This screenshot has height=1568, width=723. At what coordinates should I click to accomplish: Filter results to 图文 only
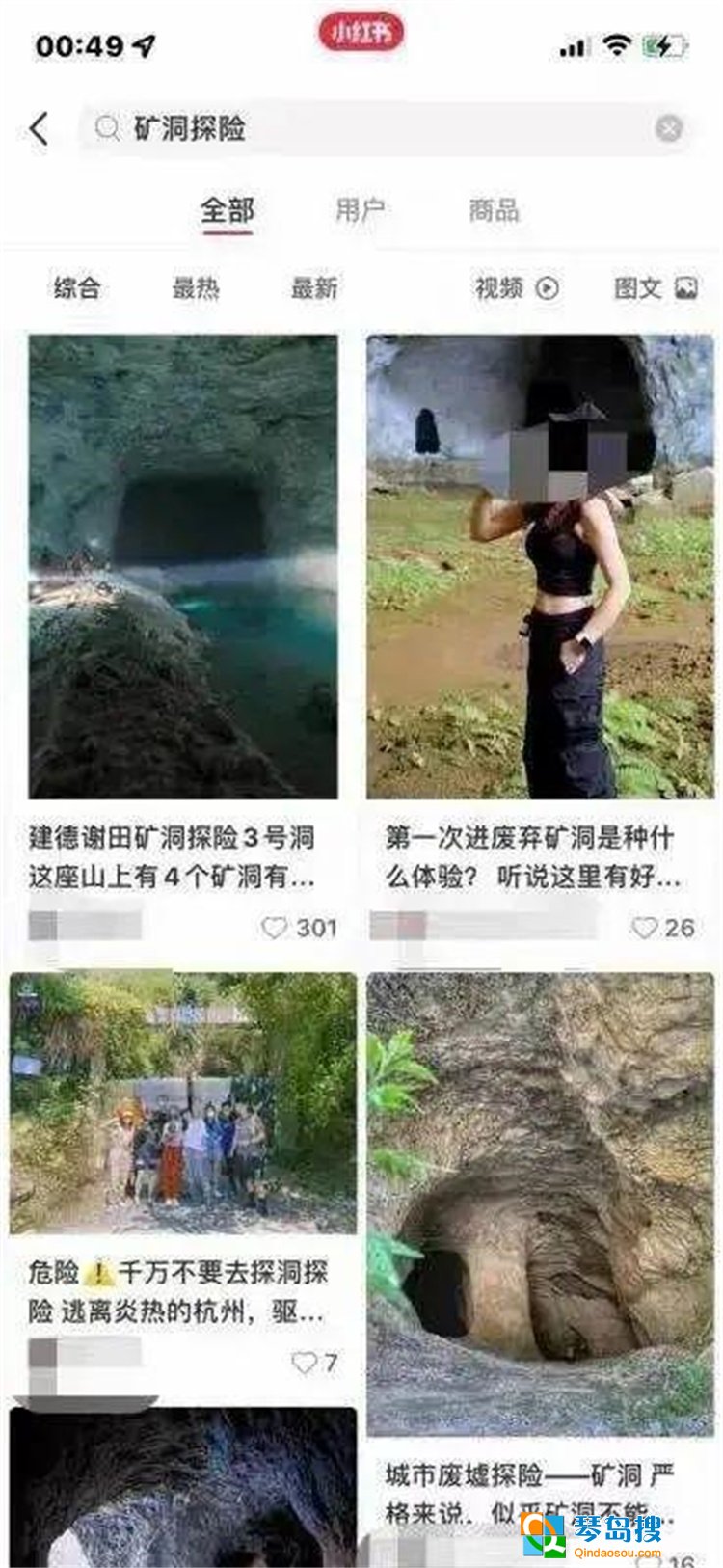pyautogui.click(x=656, y=288)
